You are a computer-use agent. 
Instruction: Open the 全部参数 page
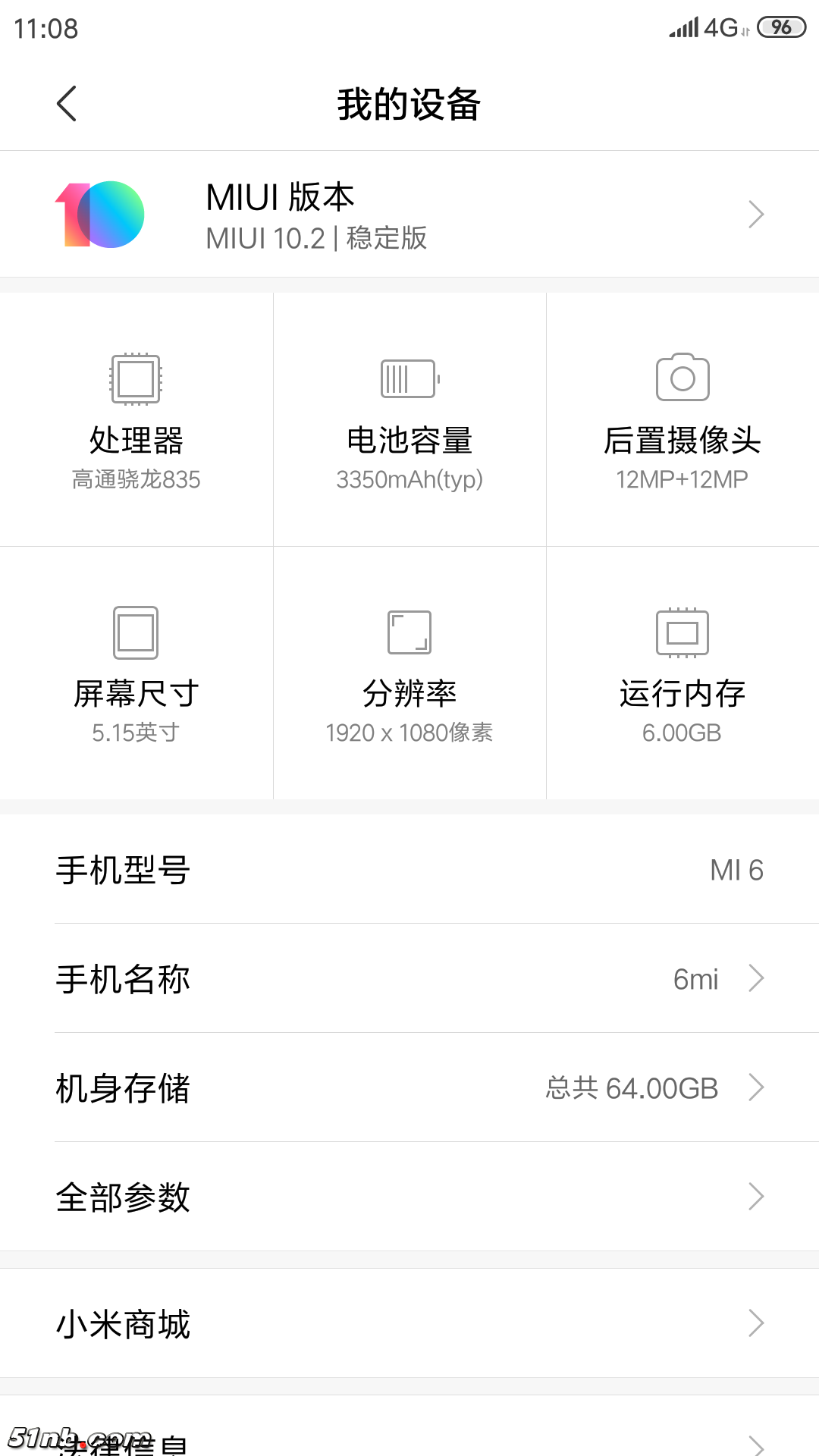point(409,1197)
